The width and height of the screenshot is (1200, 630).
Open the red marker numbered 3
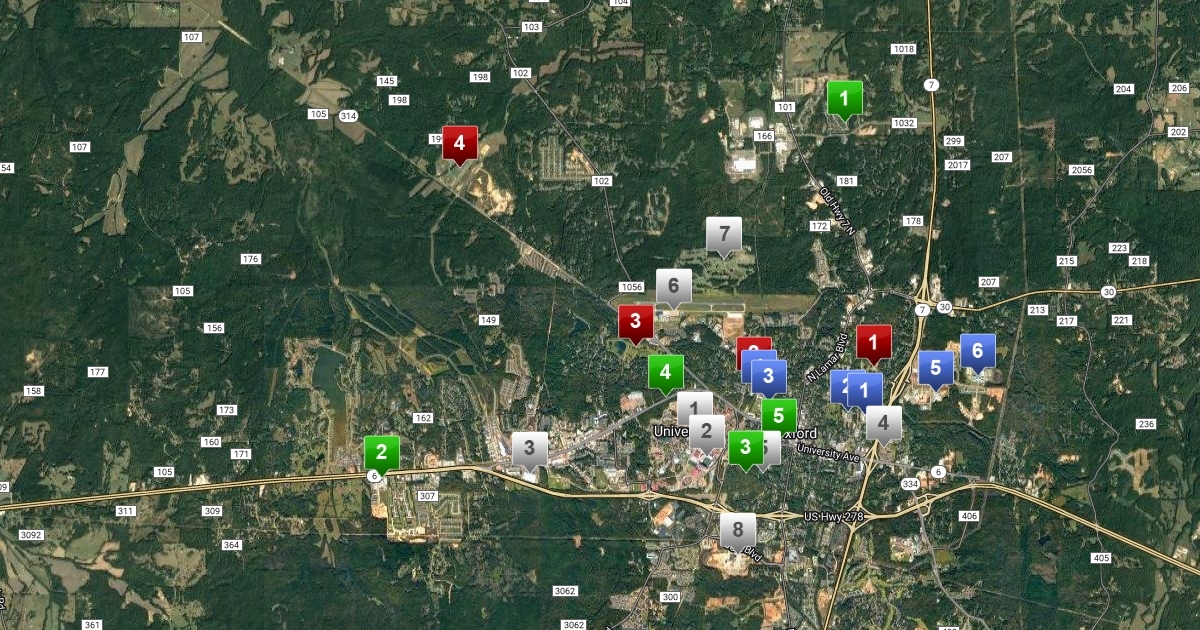[636, 323]
